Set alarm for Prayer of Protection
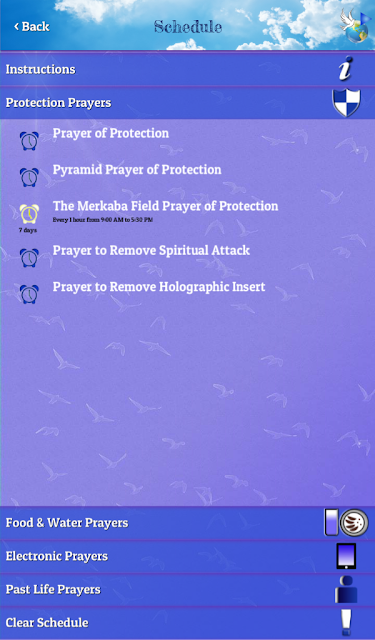375x640 pixels. click(x=29, y=141)
